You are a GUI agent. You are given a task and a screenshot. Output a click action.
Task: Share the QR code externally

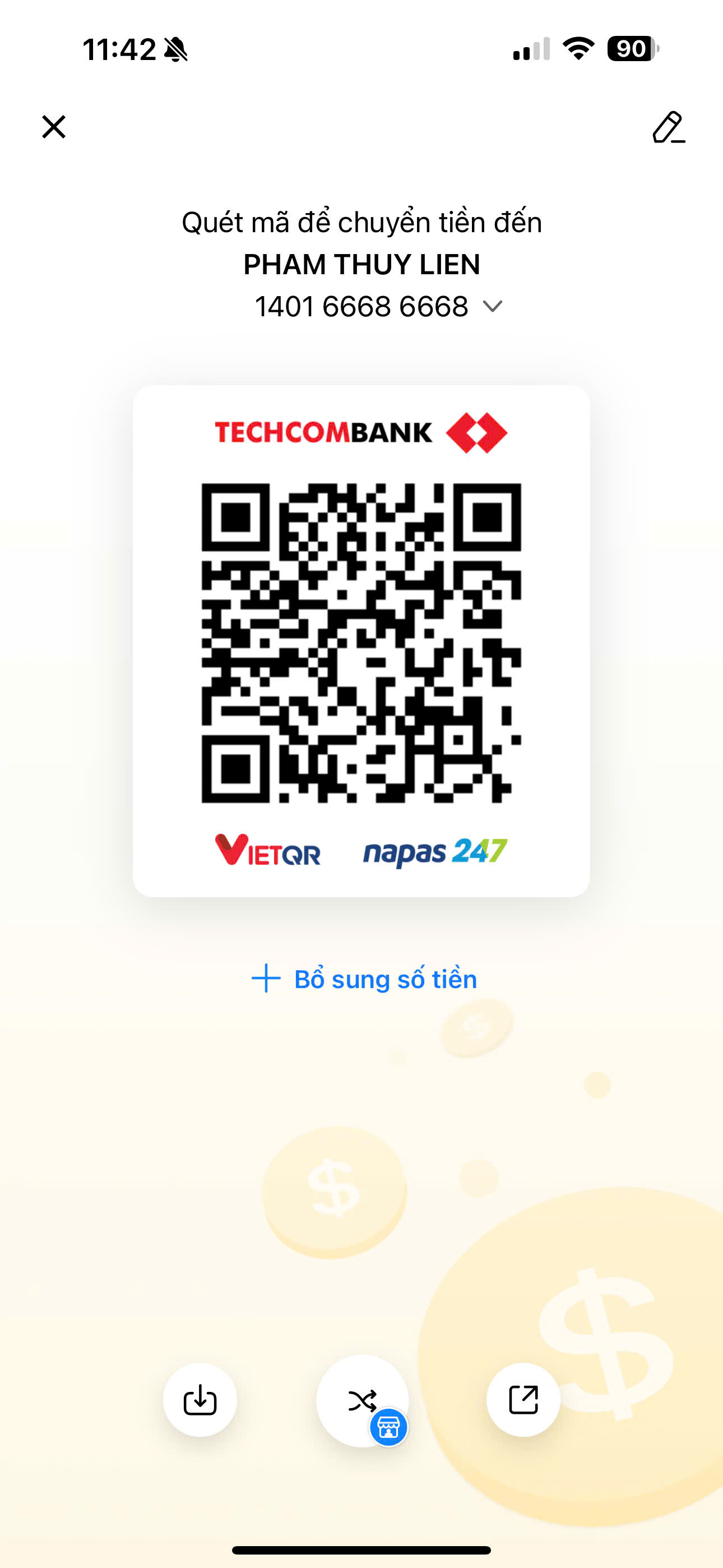[x=523, y=1400]
